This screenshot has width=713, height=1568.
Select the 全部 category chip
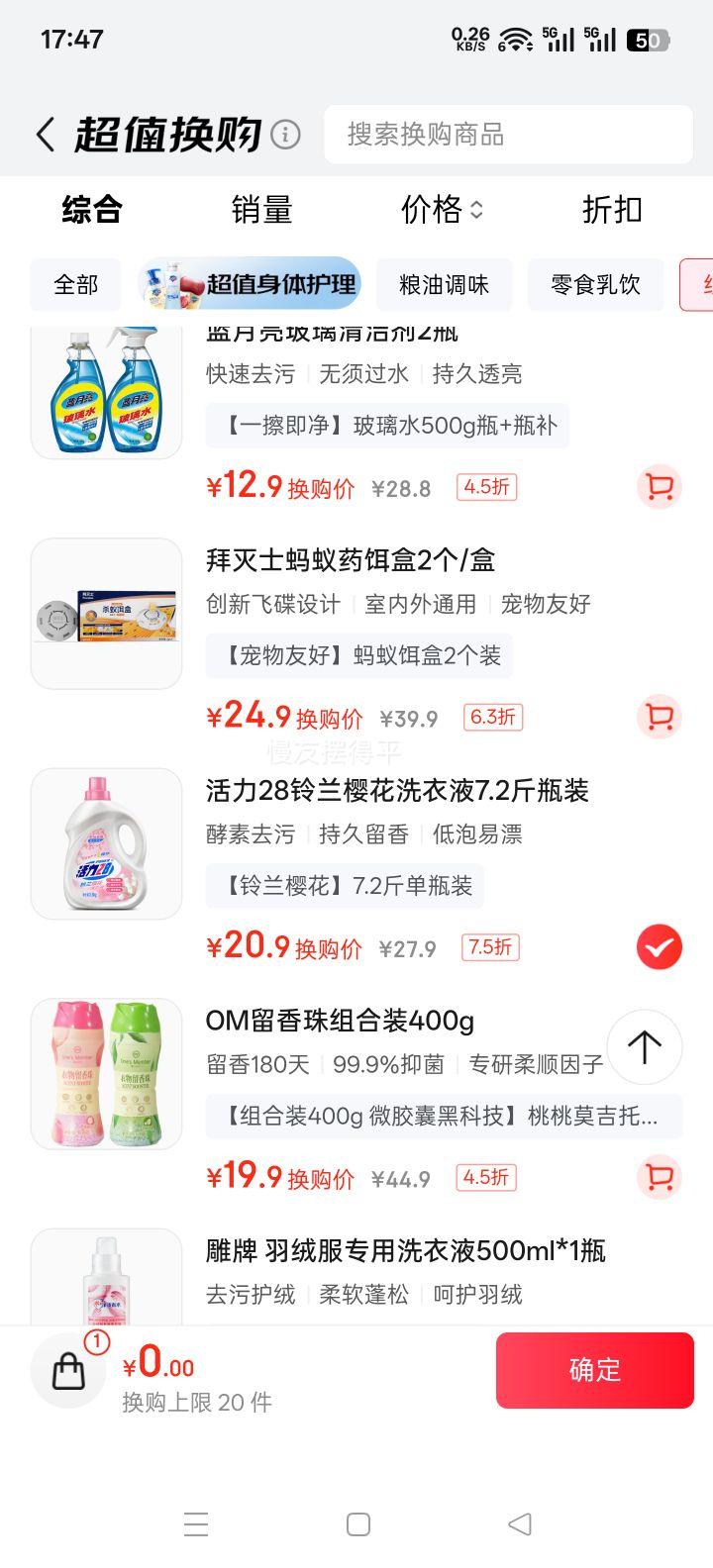coord(76,285)
